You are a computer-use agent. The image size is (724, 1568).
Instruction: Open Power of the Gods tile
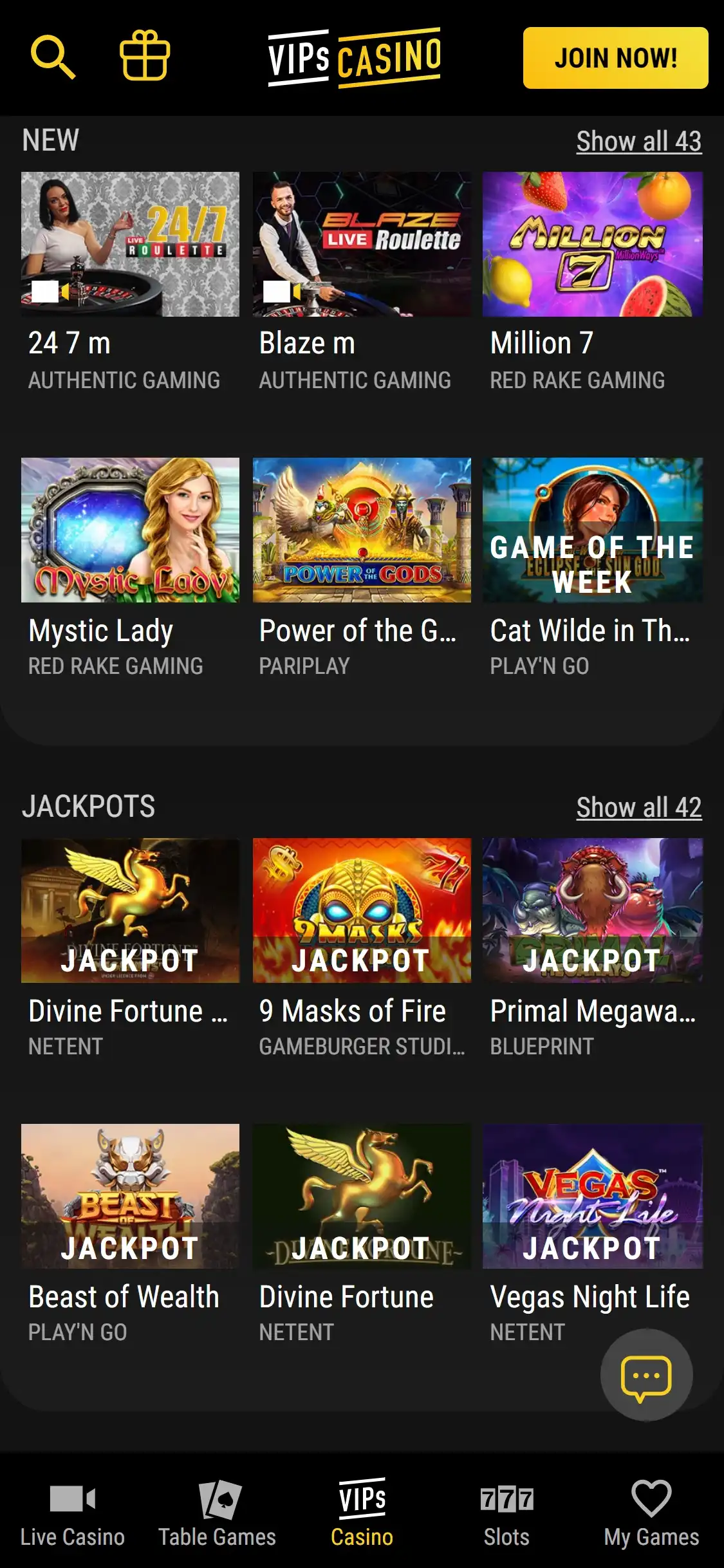(x=362, y=530)
